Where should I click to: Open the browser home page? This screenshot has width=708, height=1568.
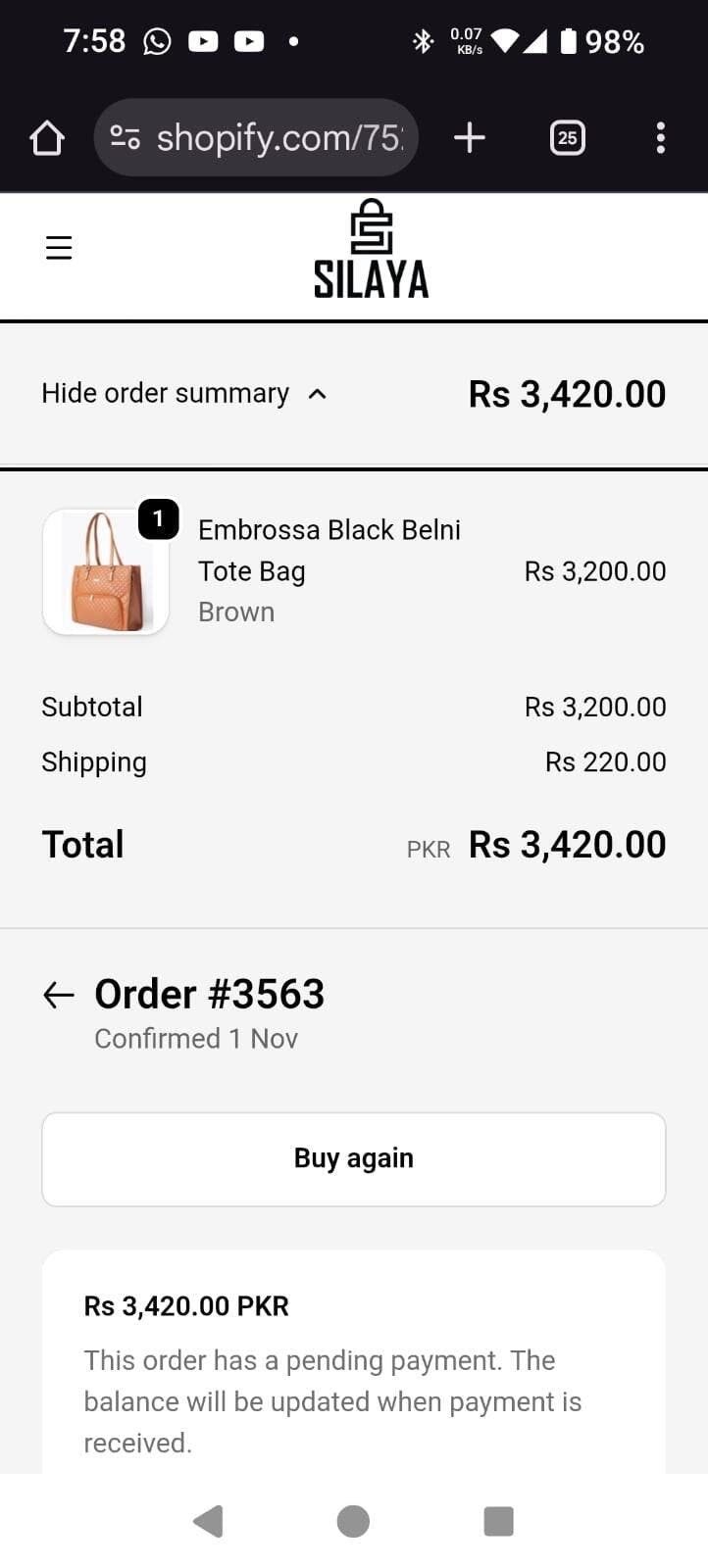click(x=47, y=138)
